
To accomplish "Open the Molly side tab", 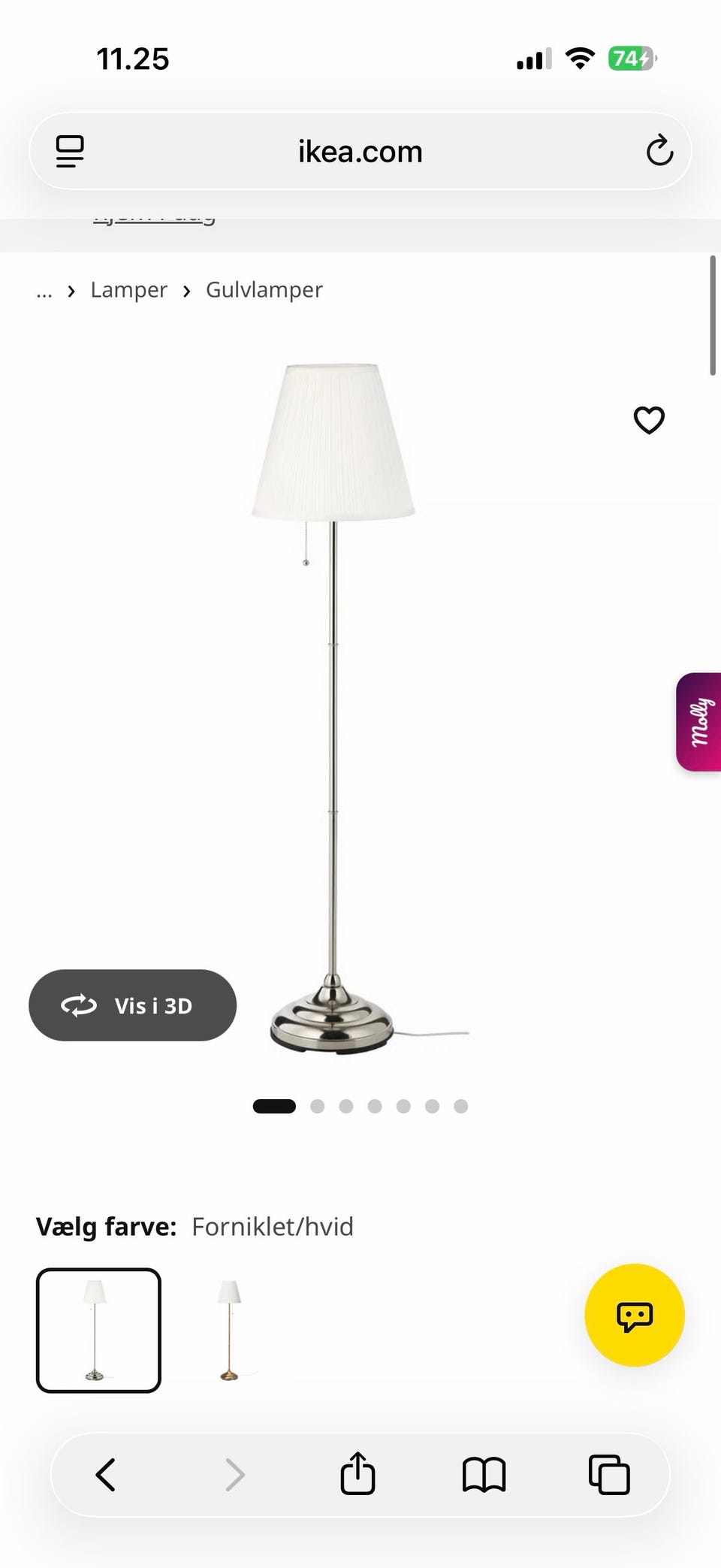I will tap(699, 722).
